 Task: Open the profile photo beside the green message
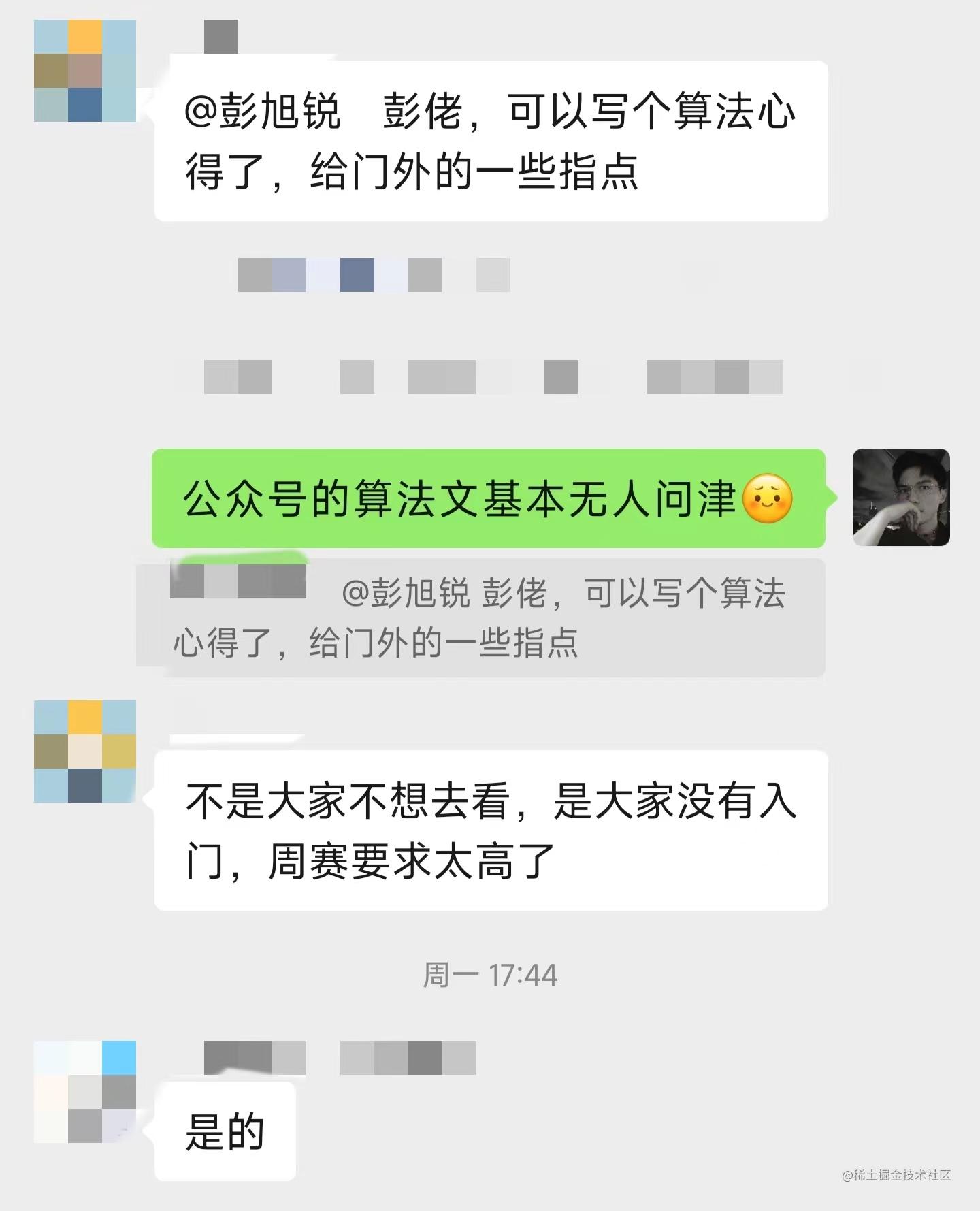[900, 497]
